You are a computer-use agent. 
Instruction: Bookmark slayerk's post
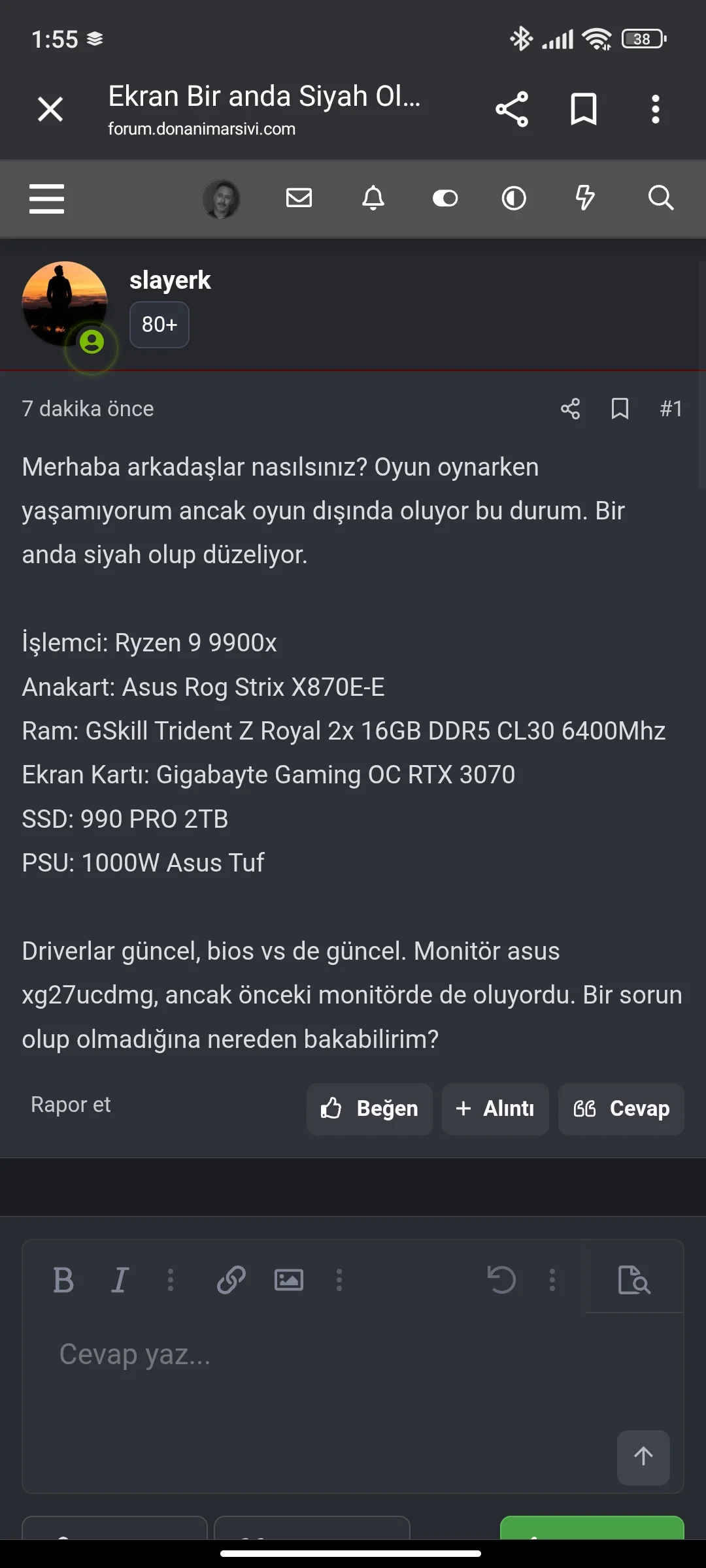pos(619,409)
